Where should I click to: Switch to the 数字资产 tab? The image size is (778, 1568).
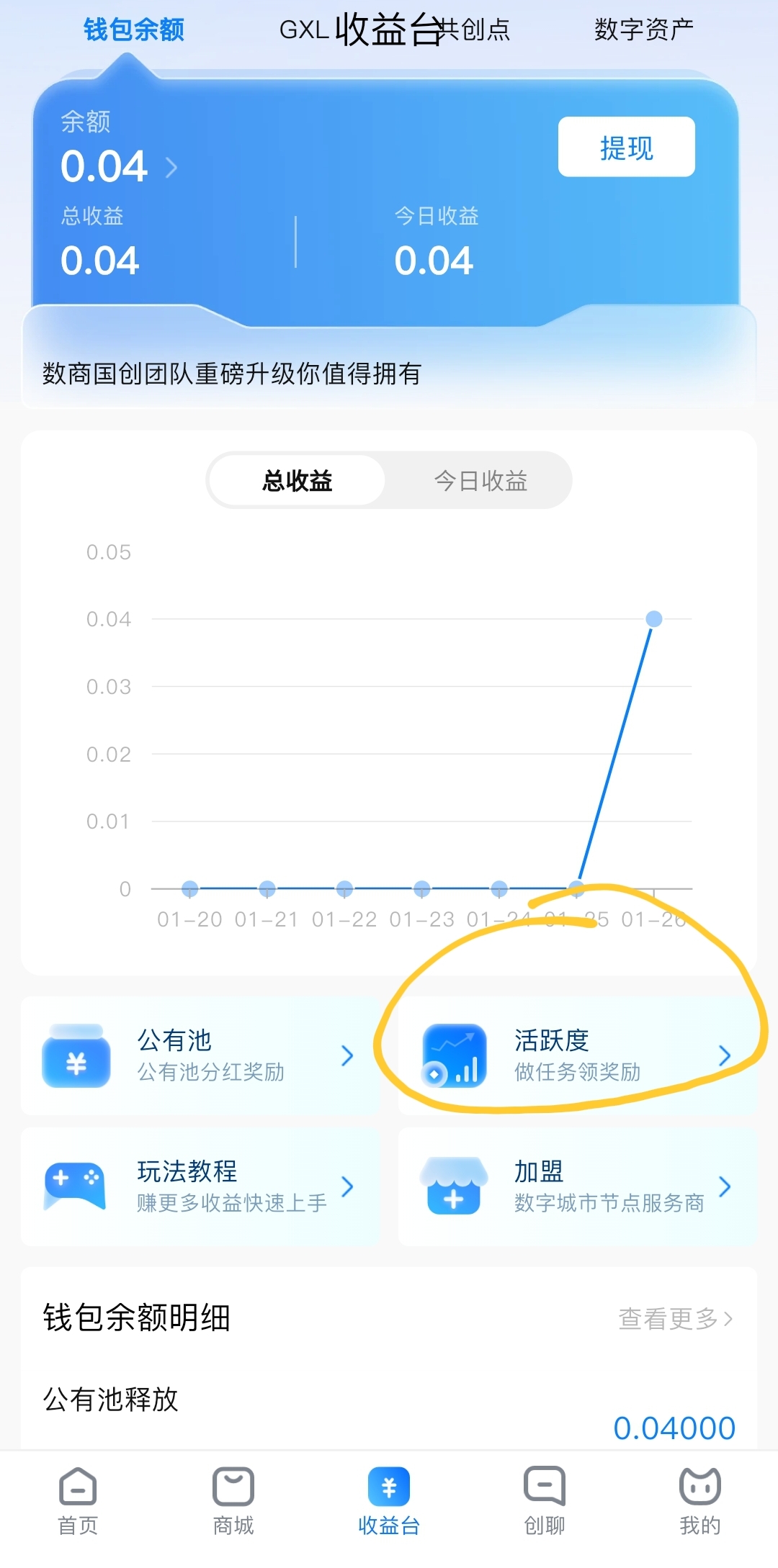[643, 30]
